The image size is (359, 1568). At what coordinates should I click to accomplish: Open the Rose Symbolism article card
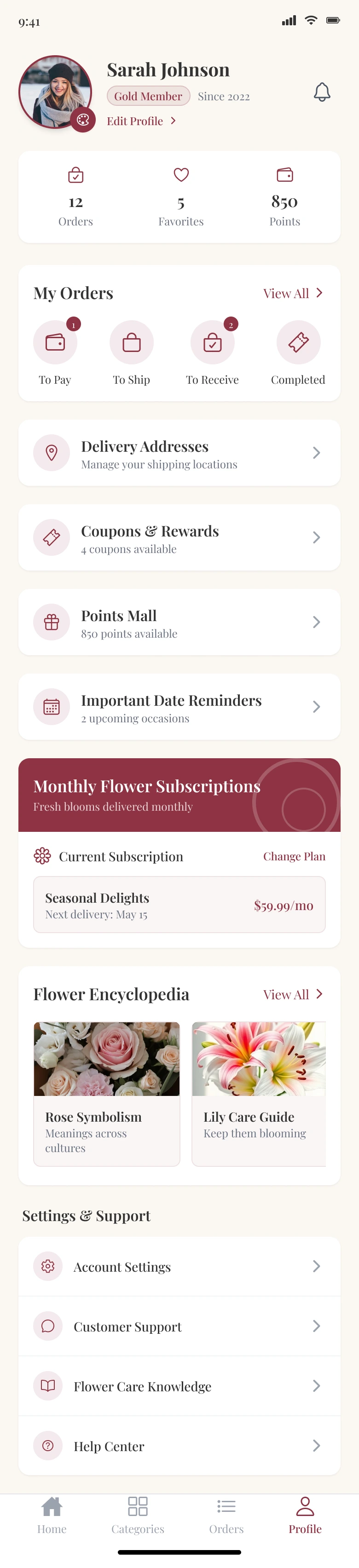106,1094
